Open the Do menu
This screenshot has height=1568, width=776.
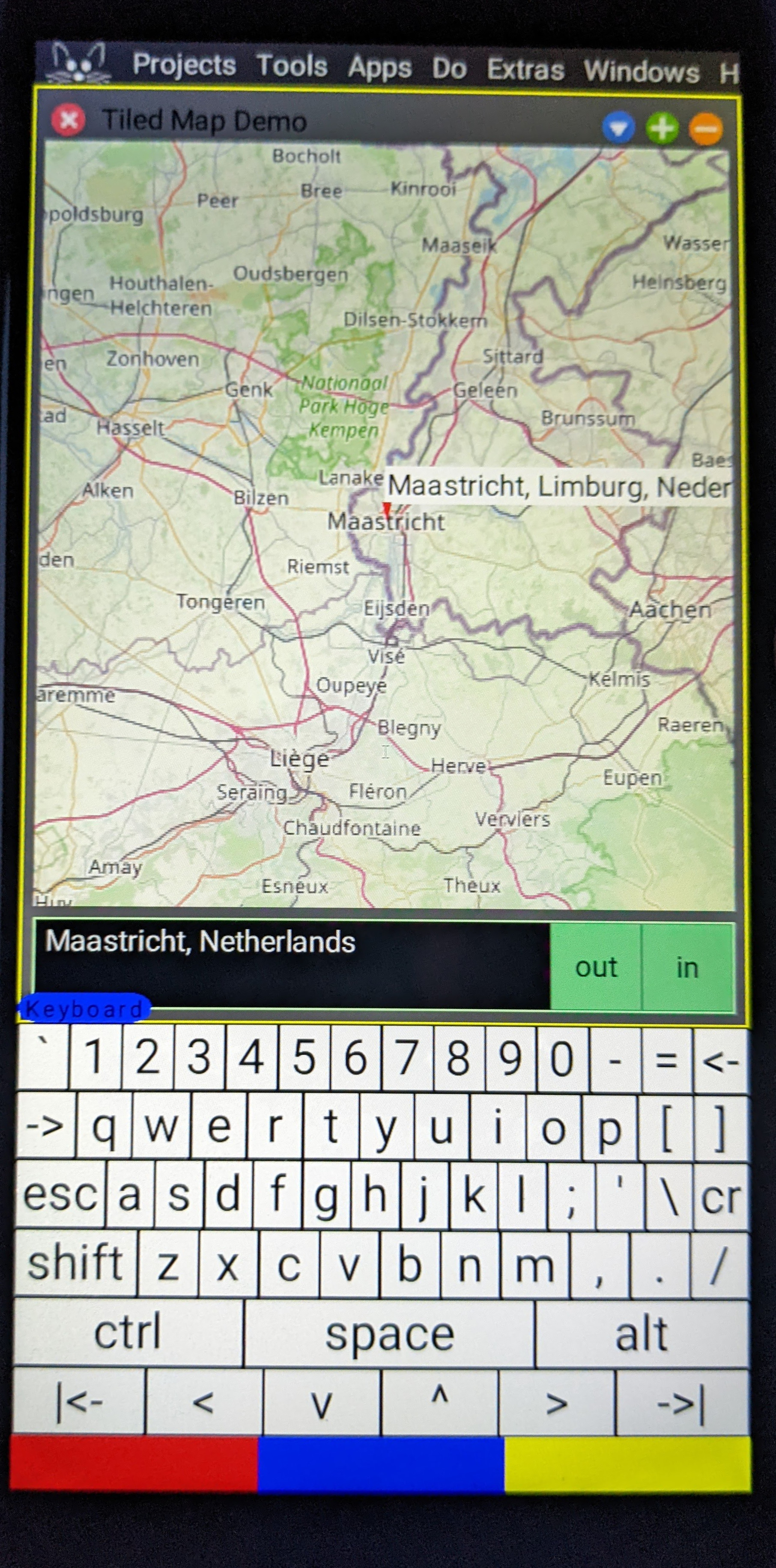449,69
